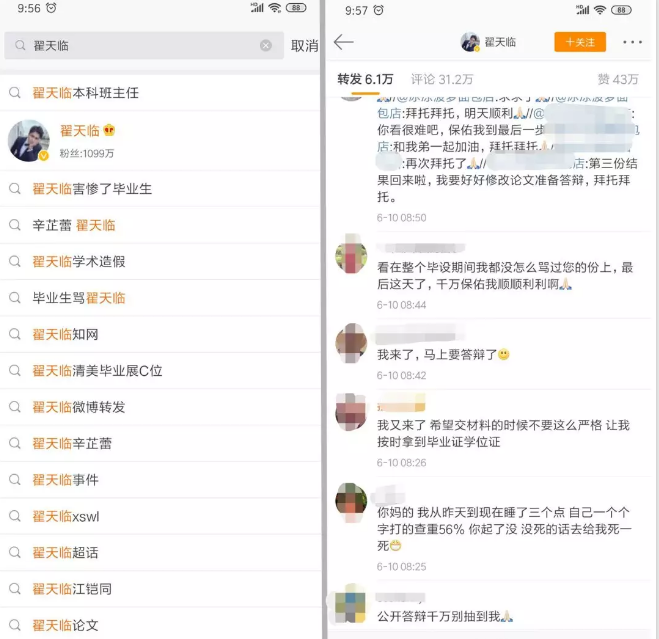Switch to the 转发 6.1万 tab
Image resolution: width=659 pixels, height=639 pixels.
point(365,79)
